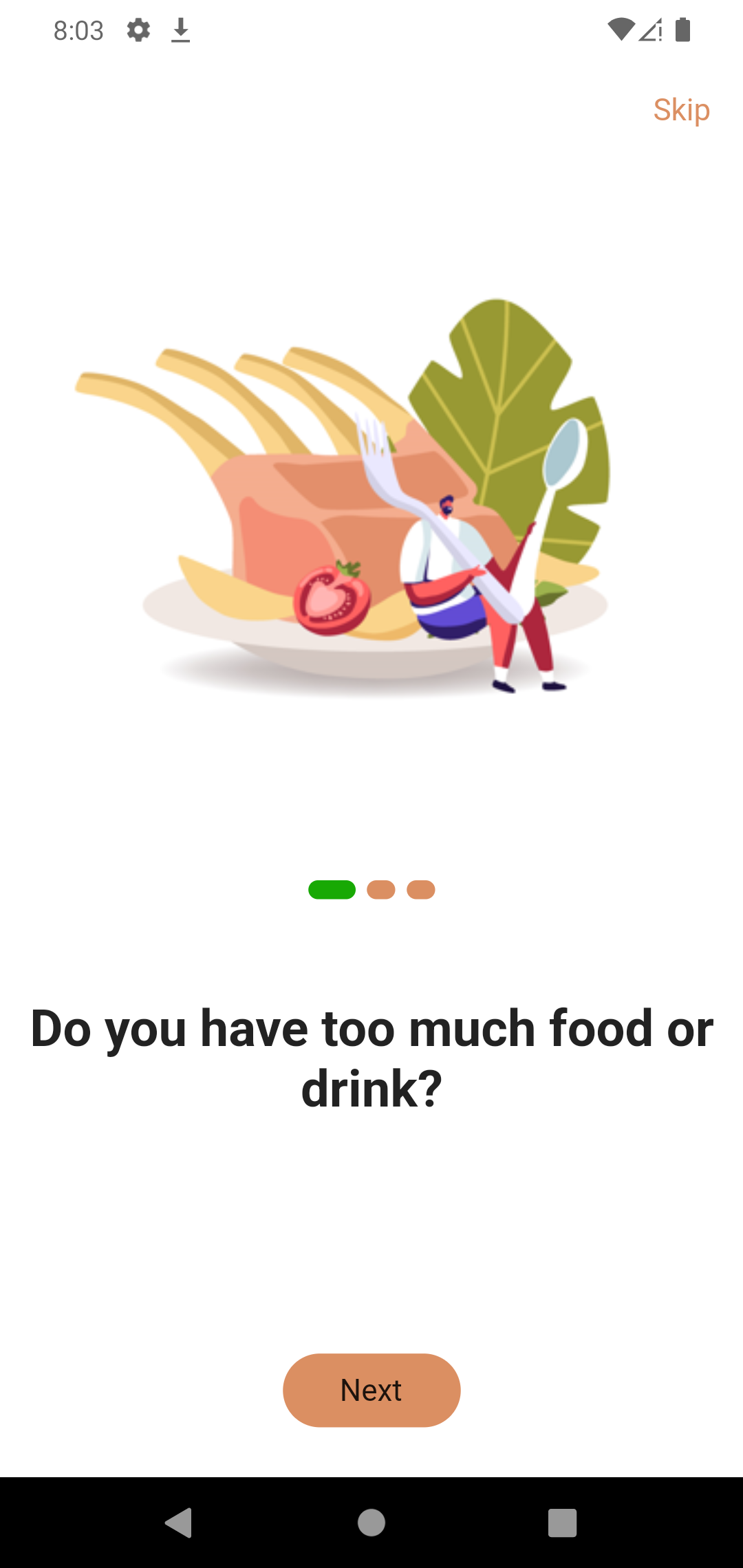Go back using the system back button
The image size is (743, 1568).
coord(179,1523)
